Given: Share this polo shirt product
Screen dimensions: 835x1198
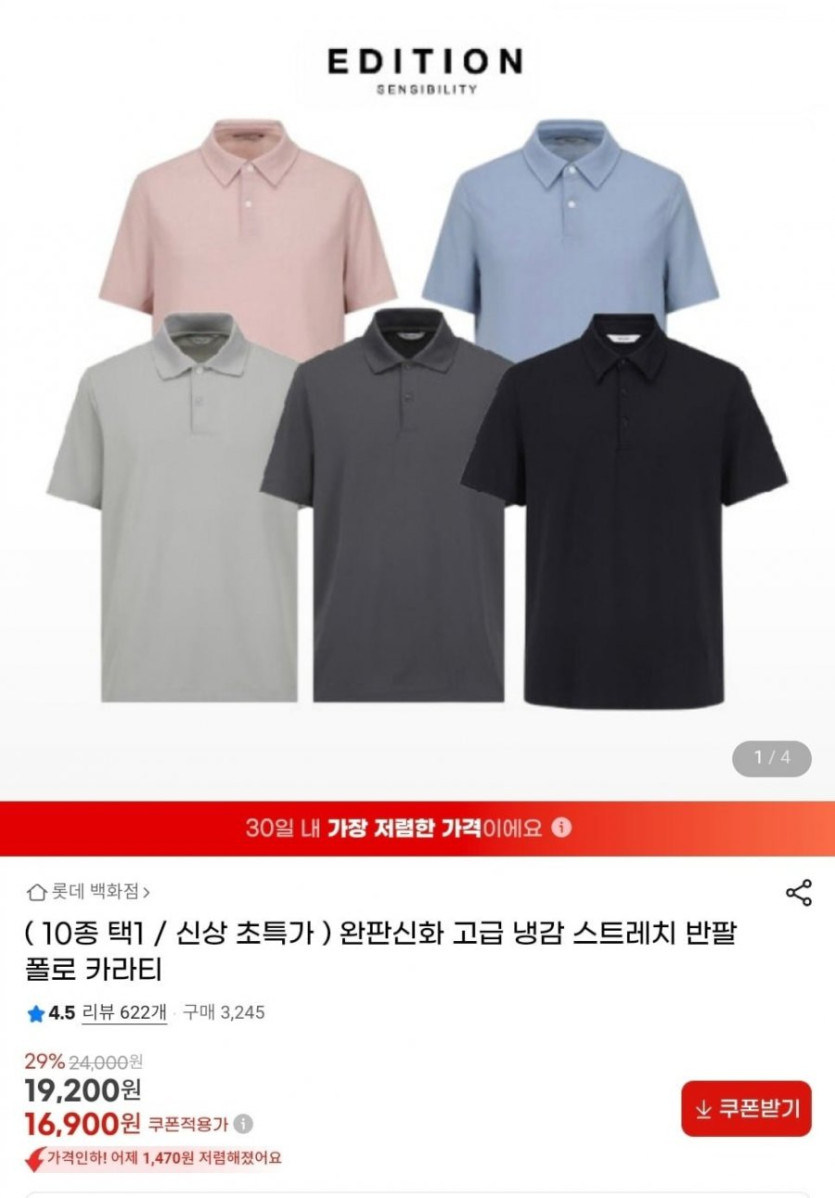Looking at the screenshot, I should click(798, 893).
